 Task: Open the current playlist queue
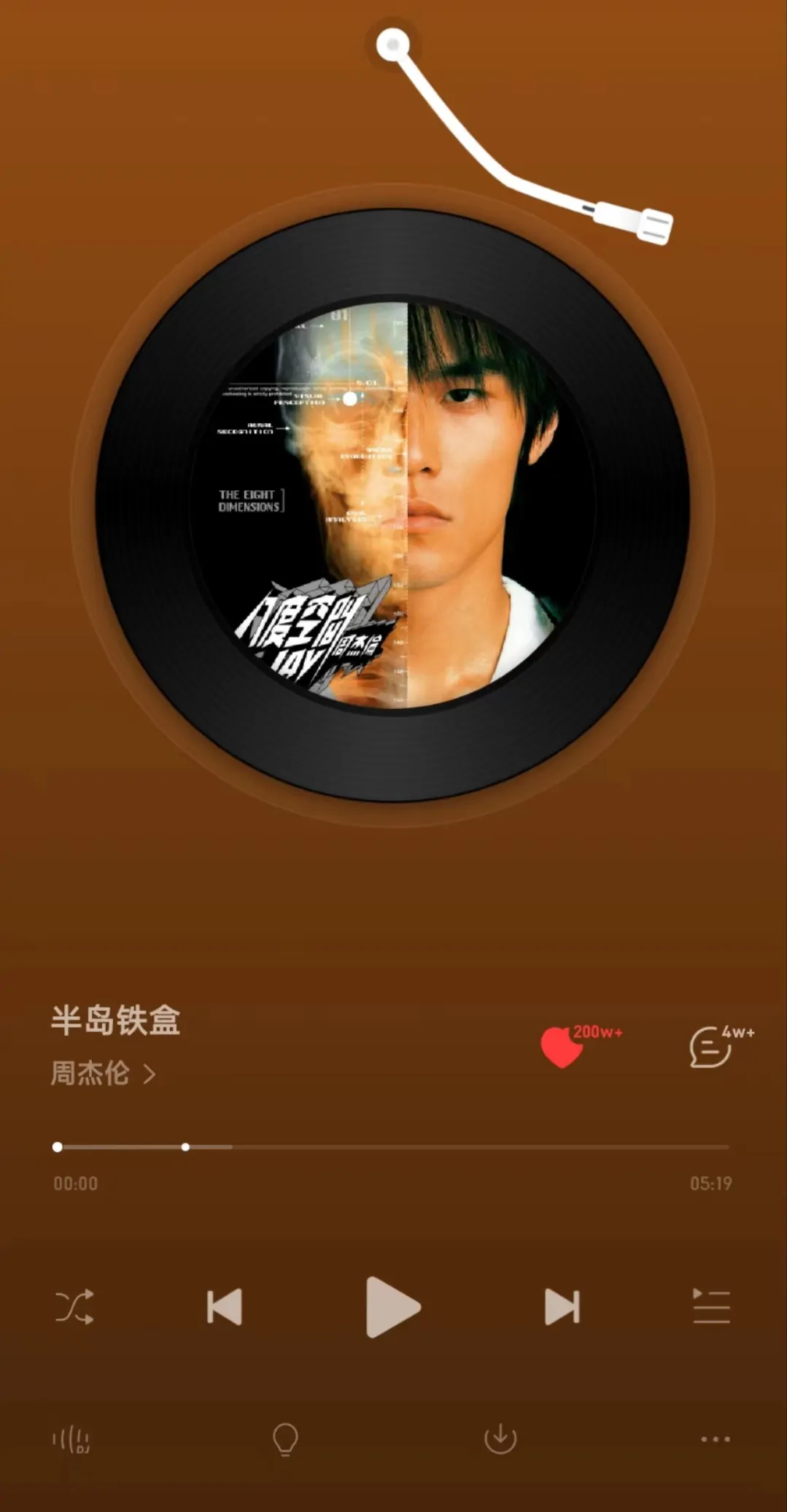tap(711, 1306)
